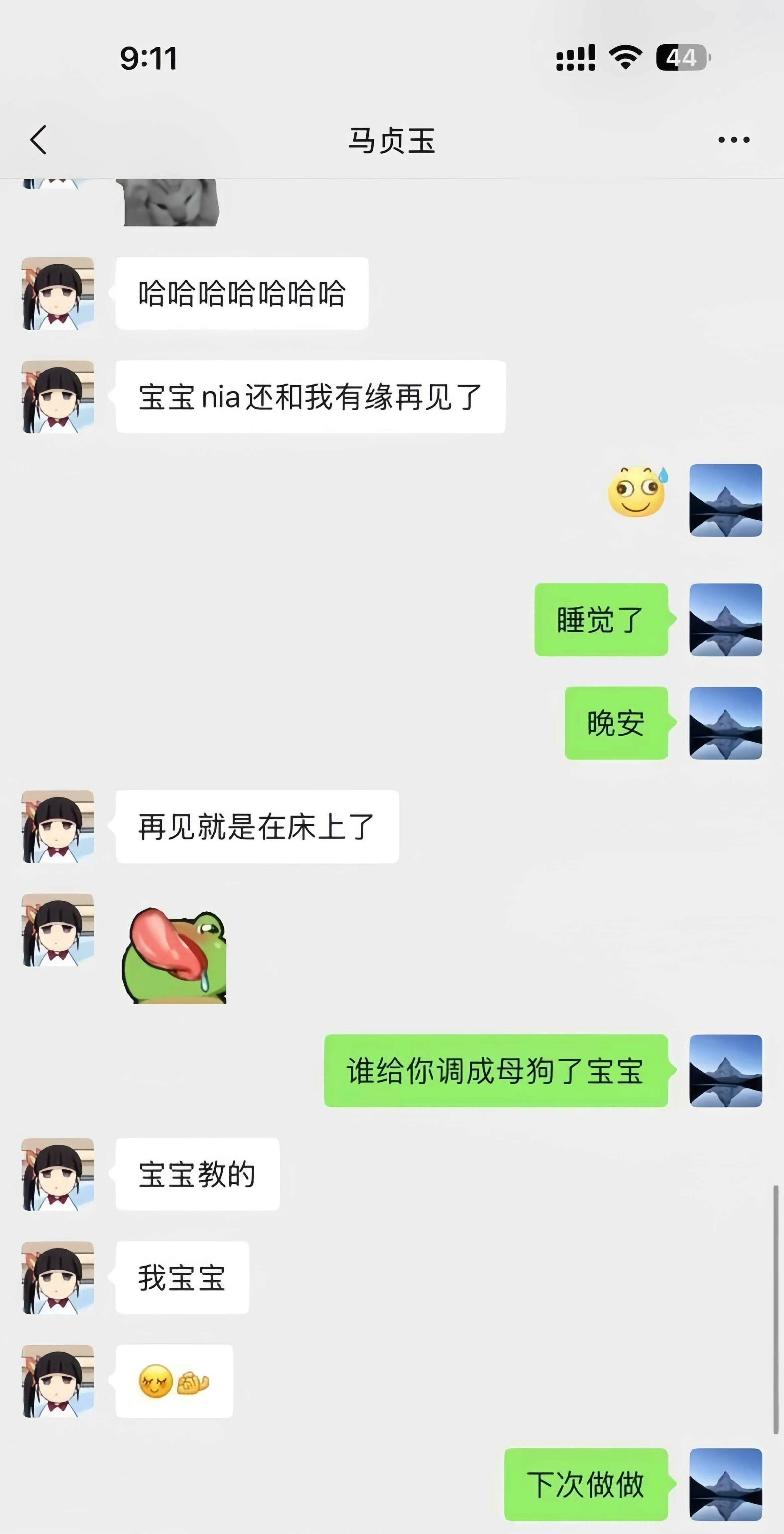Tap my avatar next to 下次做做

(725, 1484)
